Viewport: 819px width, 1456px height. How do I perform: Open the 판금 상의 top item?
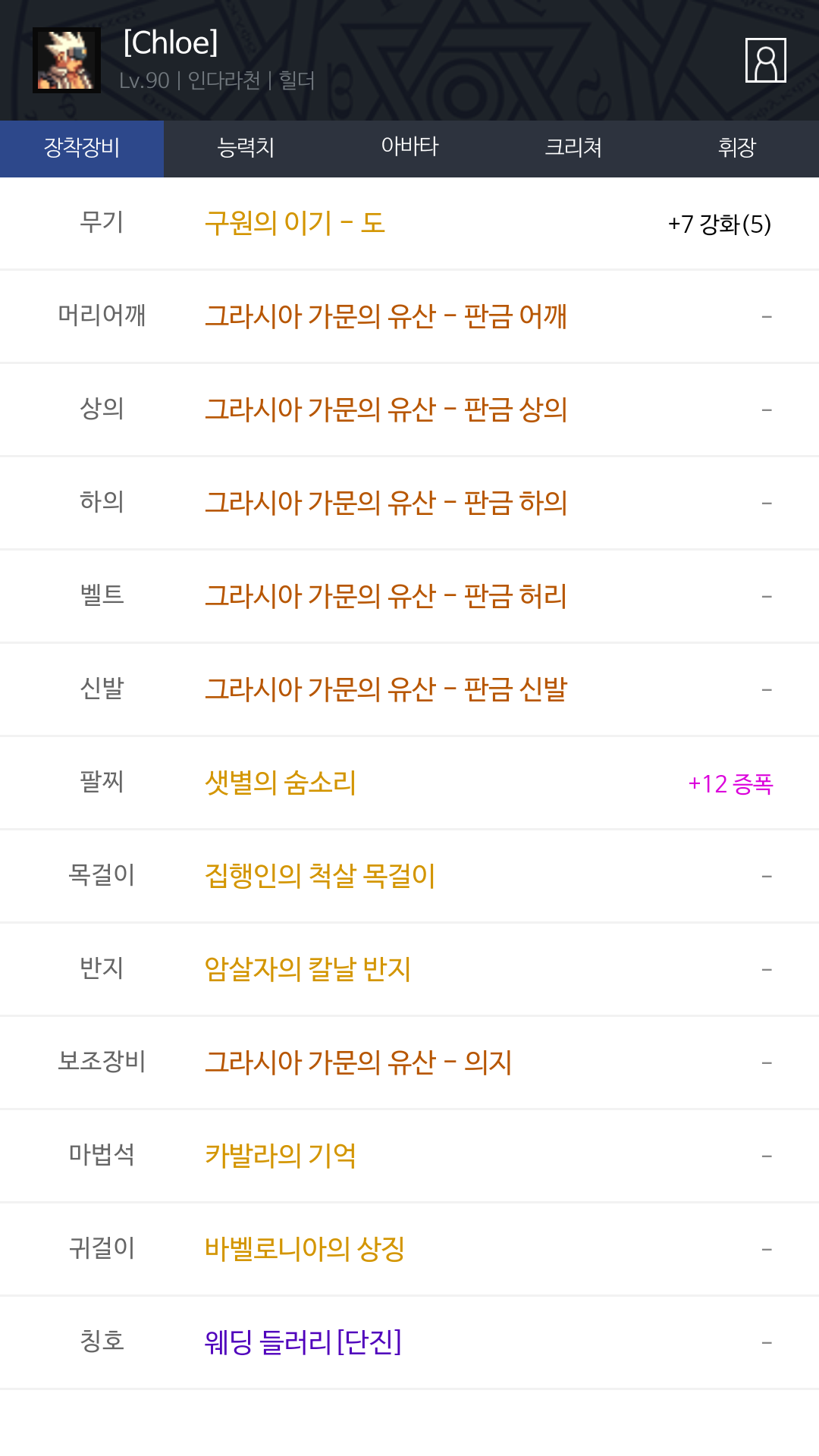point(386,409)
